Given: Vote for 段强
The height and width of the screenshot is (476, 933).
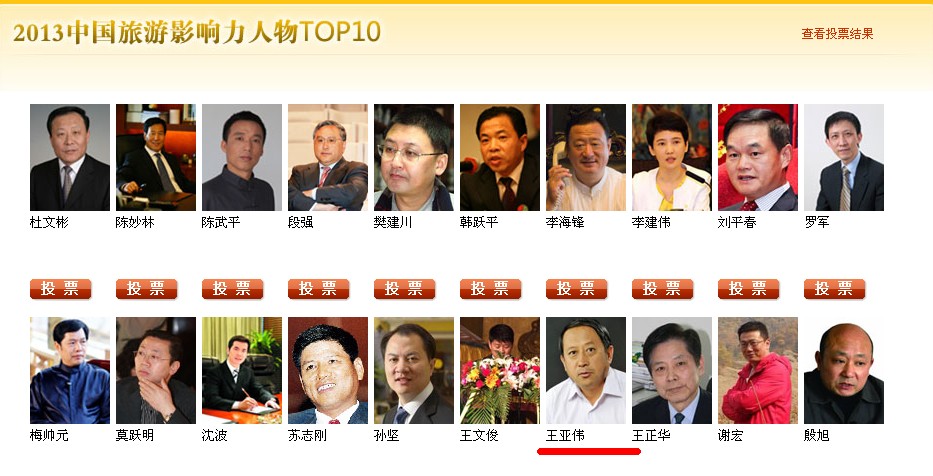Looking at the screenshot, I should click(319, 289).
